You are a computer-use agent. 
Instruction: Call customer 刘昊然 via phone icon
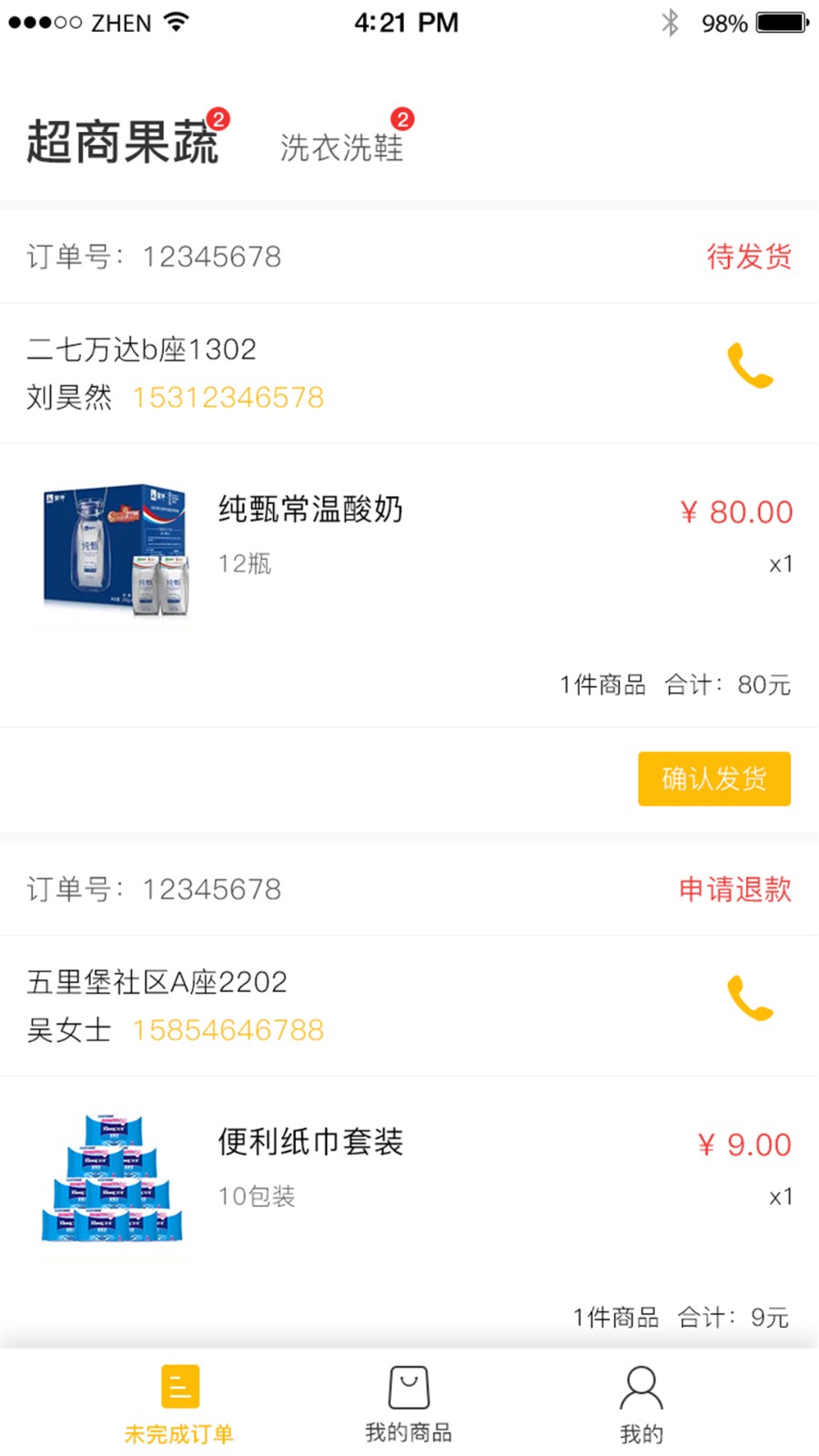click(750, 366)
